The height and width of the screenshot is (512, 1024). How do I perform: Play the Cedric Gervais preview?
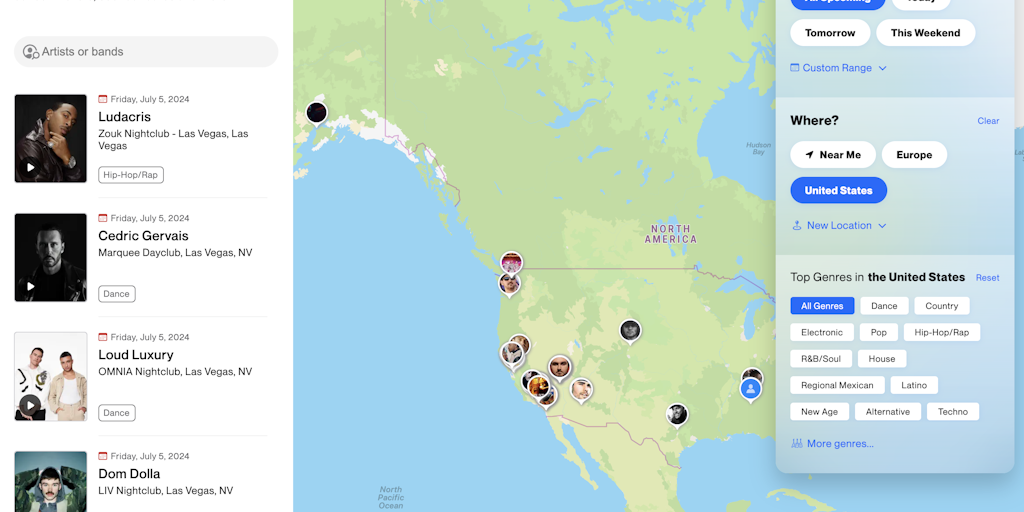(31, 286)
